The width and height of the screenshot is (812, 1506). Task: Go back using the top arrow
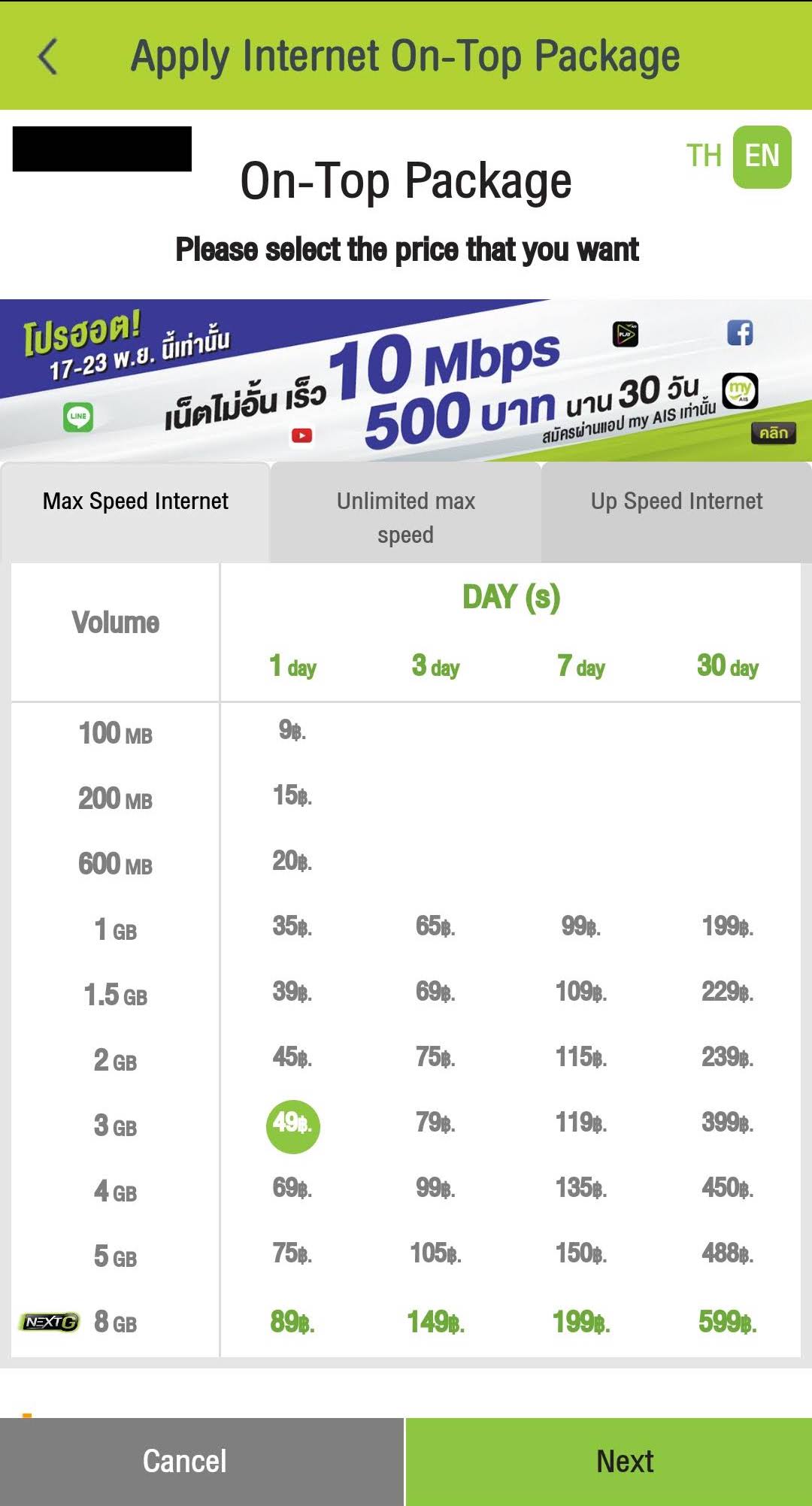[x=48, y=56]
